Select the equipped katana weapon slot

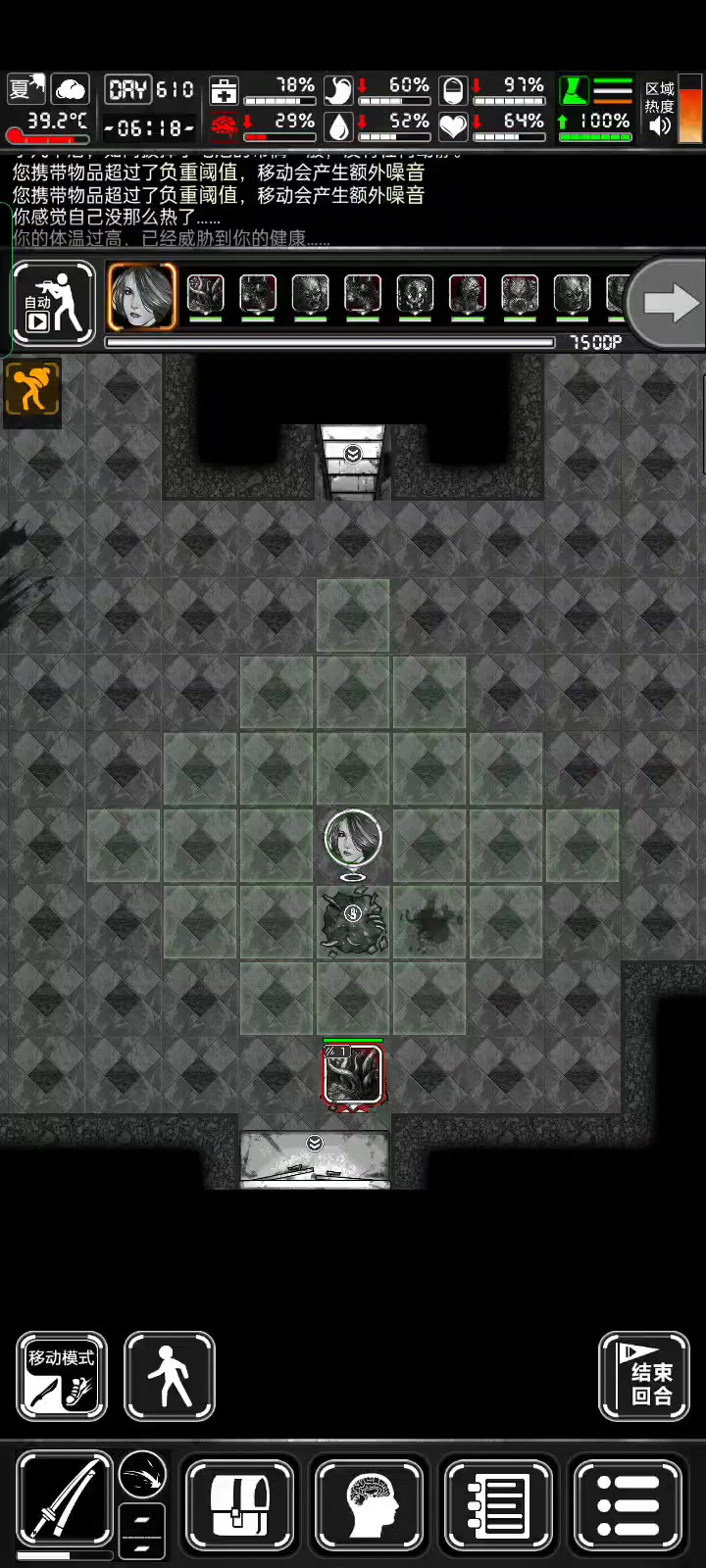tap(65, 1499)
